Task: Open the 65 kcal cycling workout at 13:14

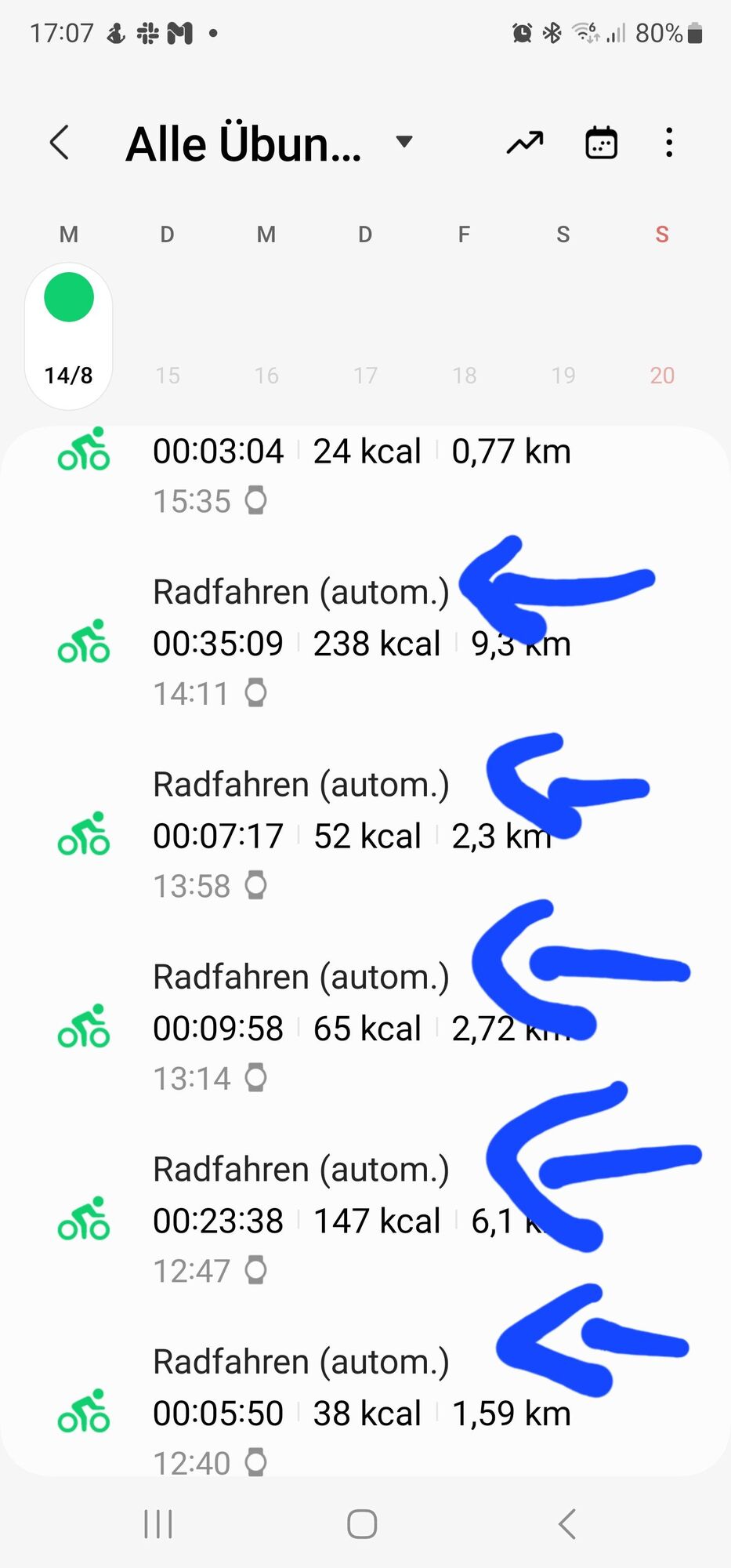Action: pyautogui.click(x=313, y=1027)
